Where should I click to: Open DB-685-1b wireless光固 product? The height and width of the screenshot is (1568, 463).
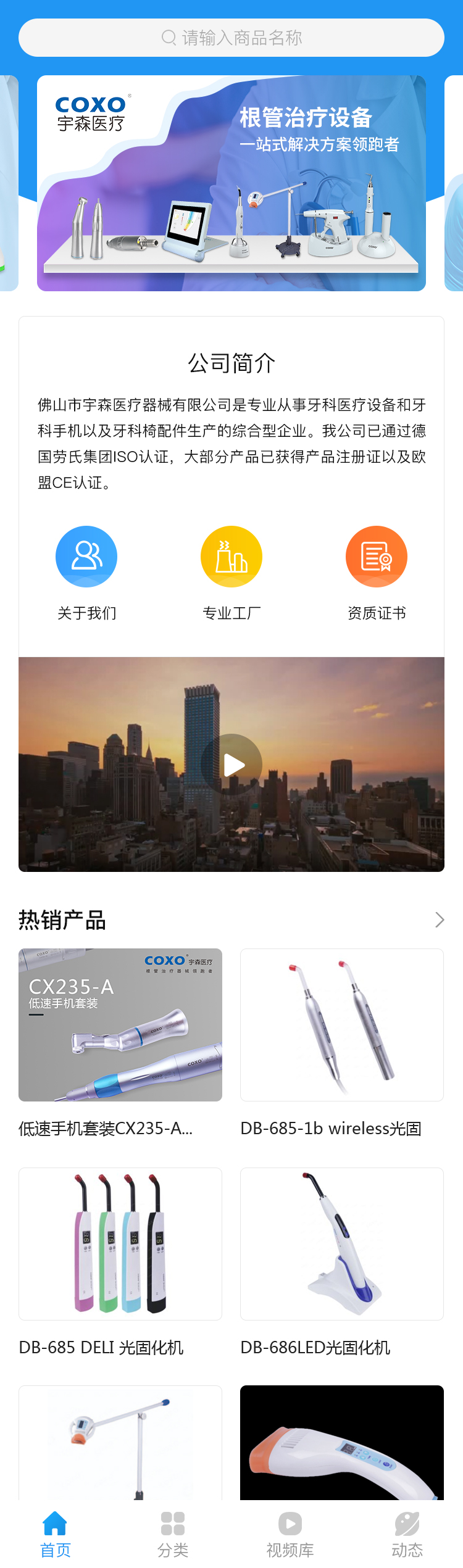[342, 1025]
